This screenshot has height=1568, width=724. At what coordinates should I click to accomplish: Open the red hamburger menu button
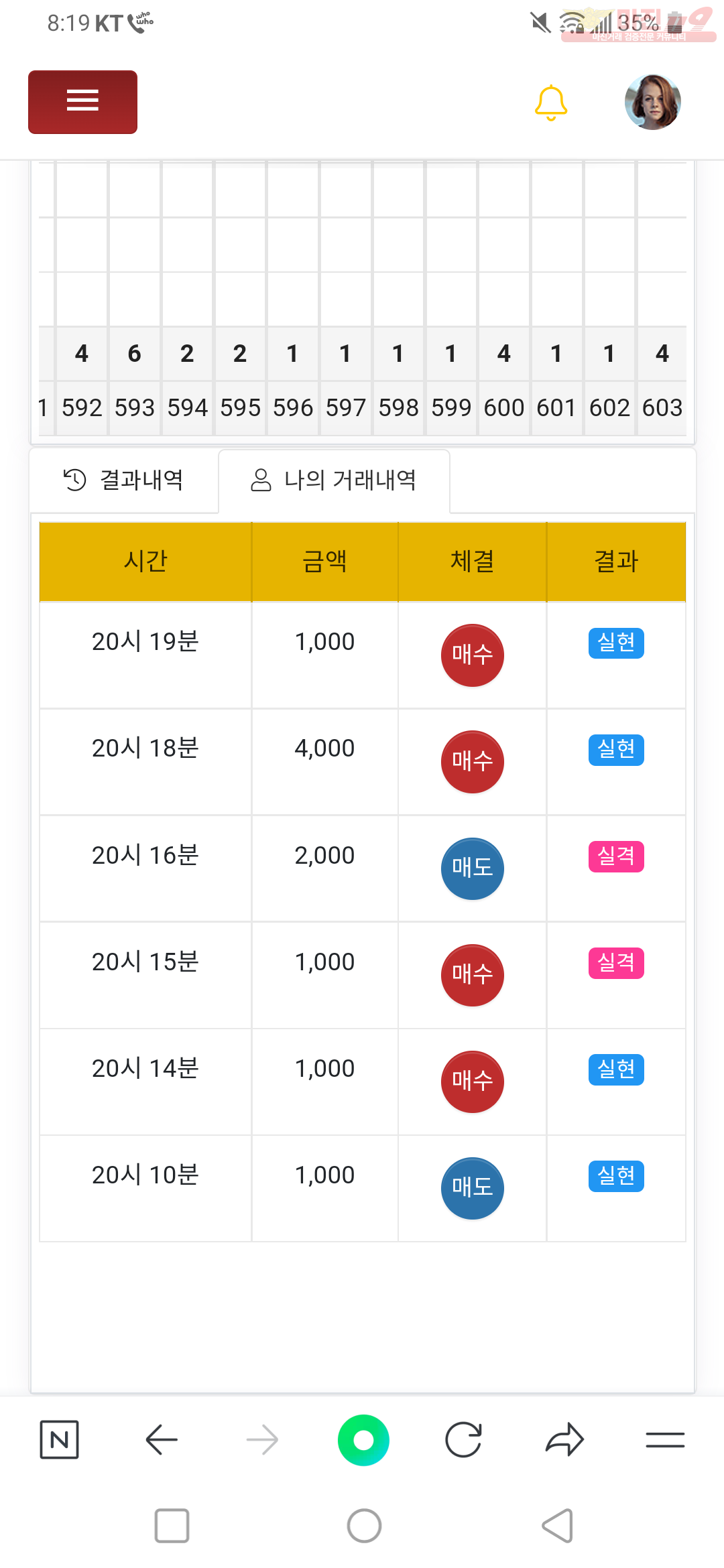[x=82, y=102]
